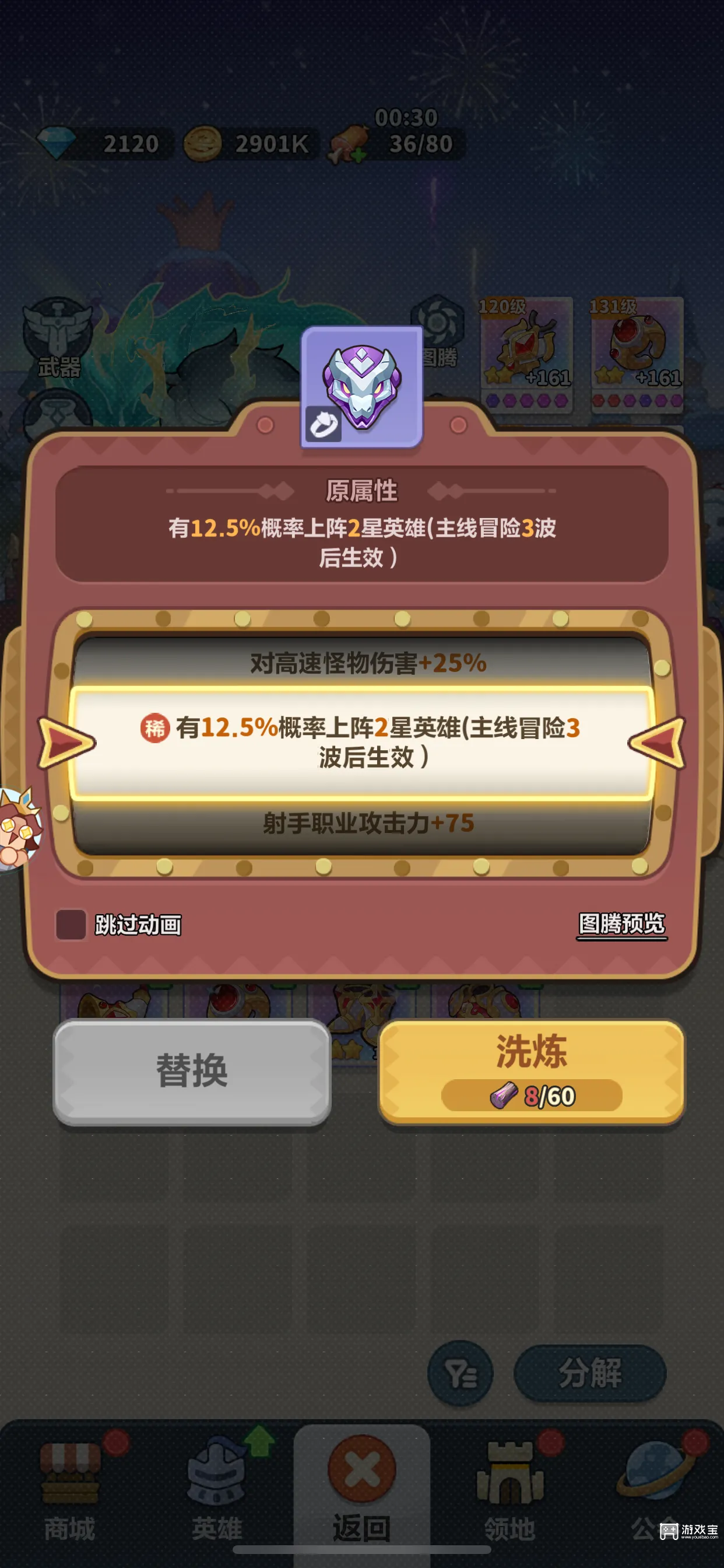This screenshot has width=724, height=1568.
Task: Tap the 洗炼 refine button
Action: point(531,1070)
